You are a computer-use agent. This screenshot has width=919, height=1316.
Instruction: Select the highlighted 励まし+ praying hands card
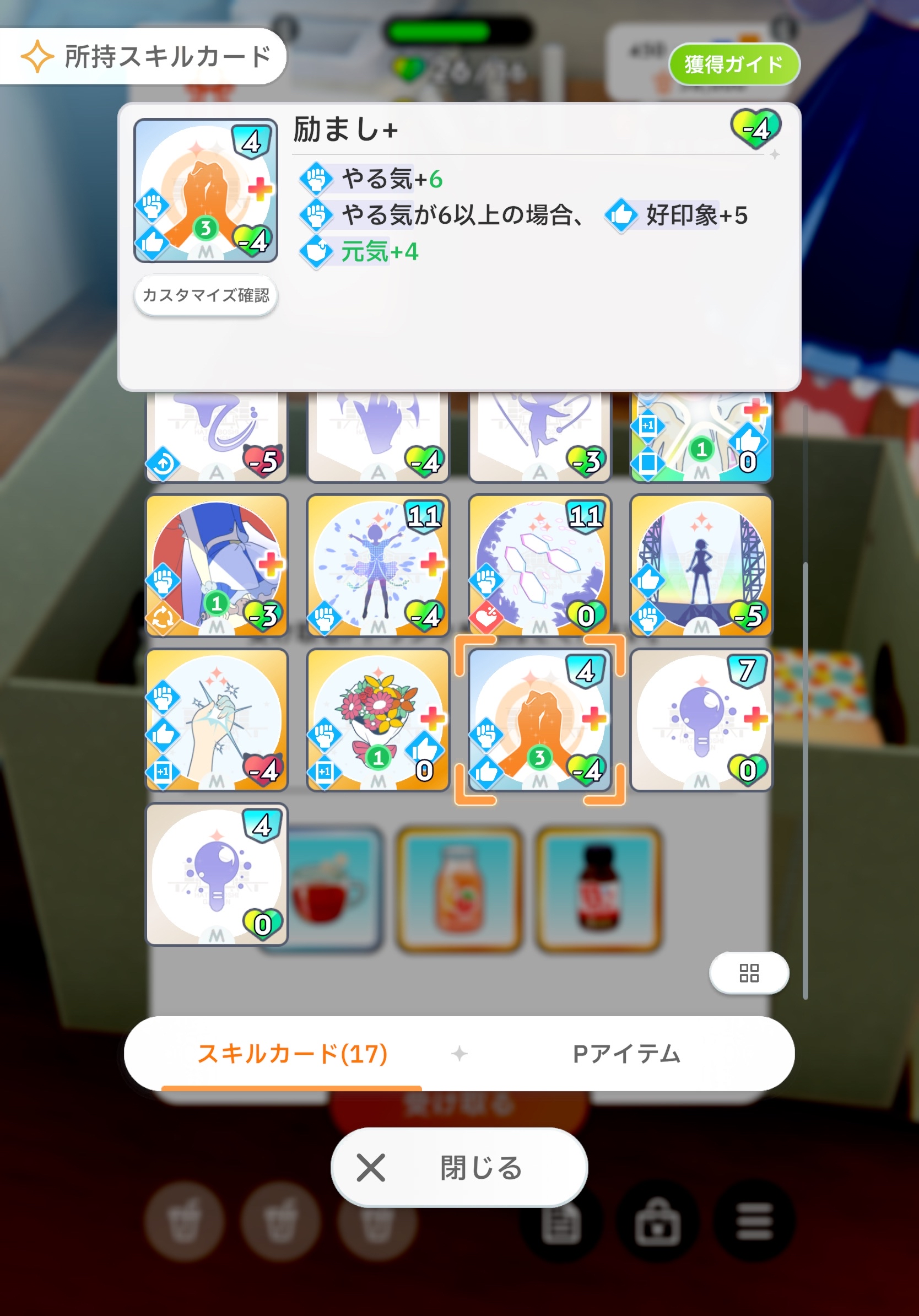click(x=540, y=720)
